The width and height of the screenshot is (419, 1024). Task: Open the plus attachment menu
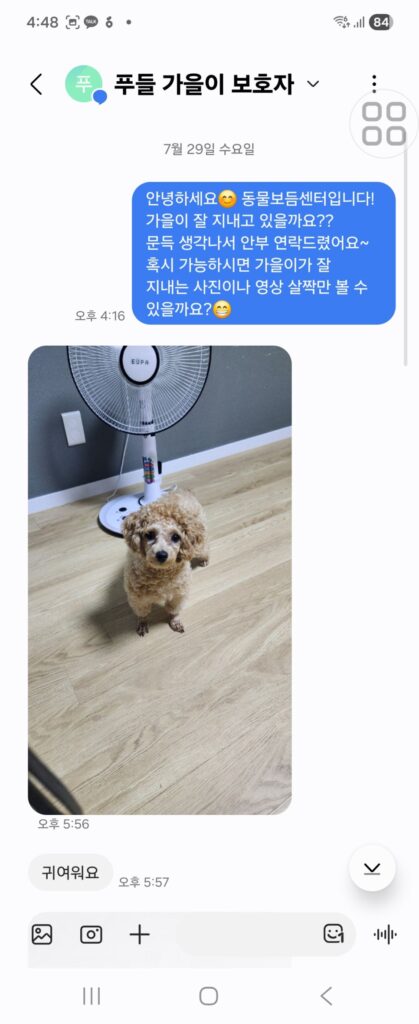click(139, 935)
